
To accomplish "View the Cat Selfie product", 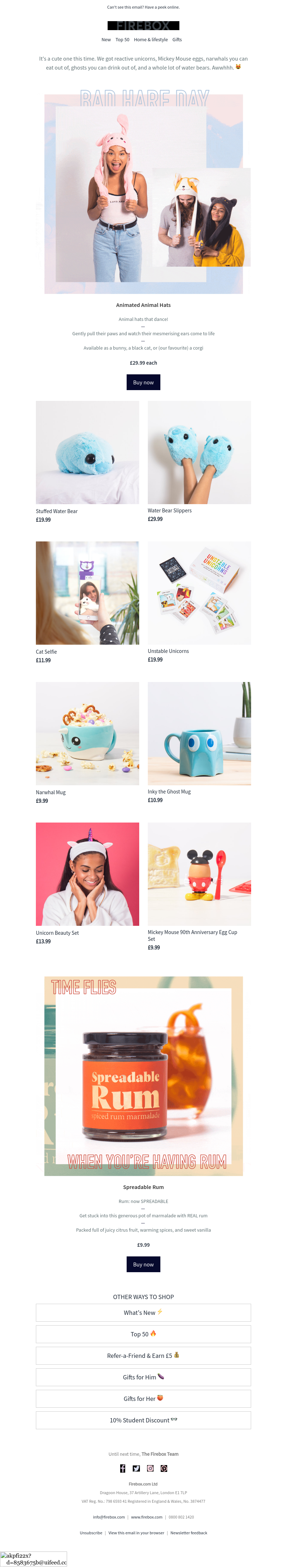I will click(87, 592).
